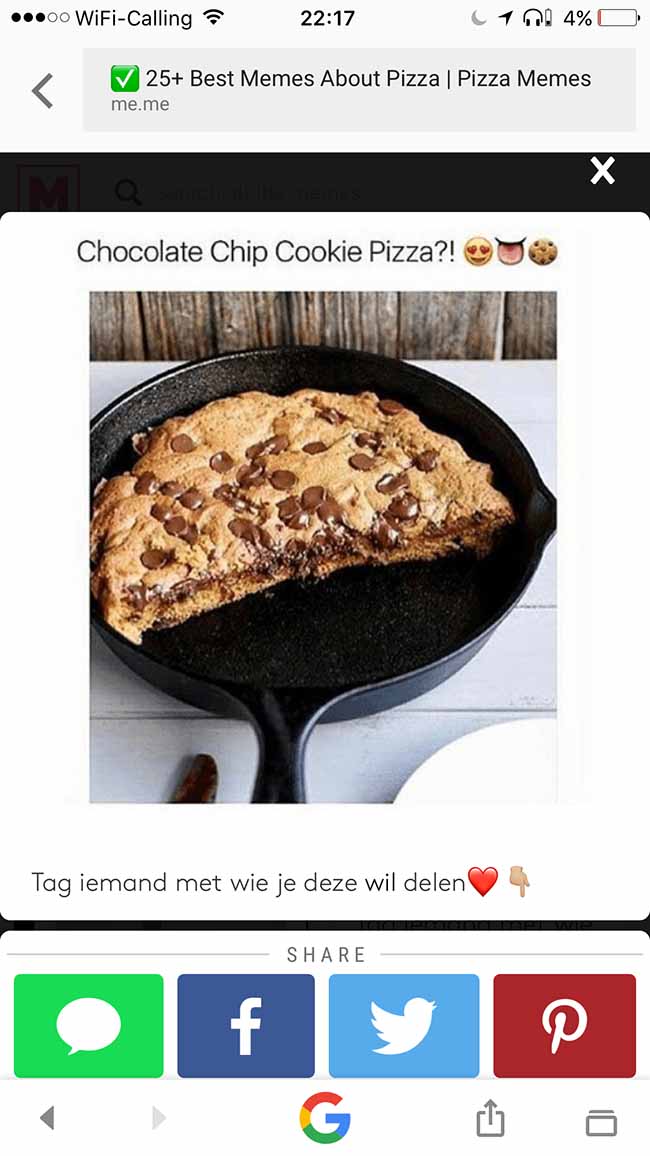The width and height of the screenshot is (650, 1156).
Task: Tap the me.me address bar
Action: pyautogui.click(x=359, y=89)
